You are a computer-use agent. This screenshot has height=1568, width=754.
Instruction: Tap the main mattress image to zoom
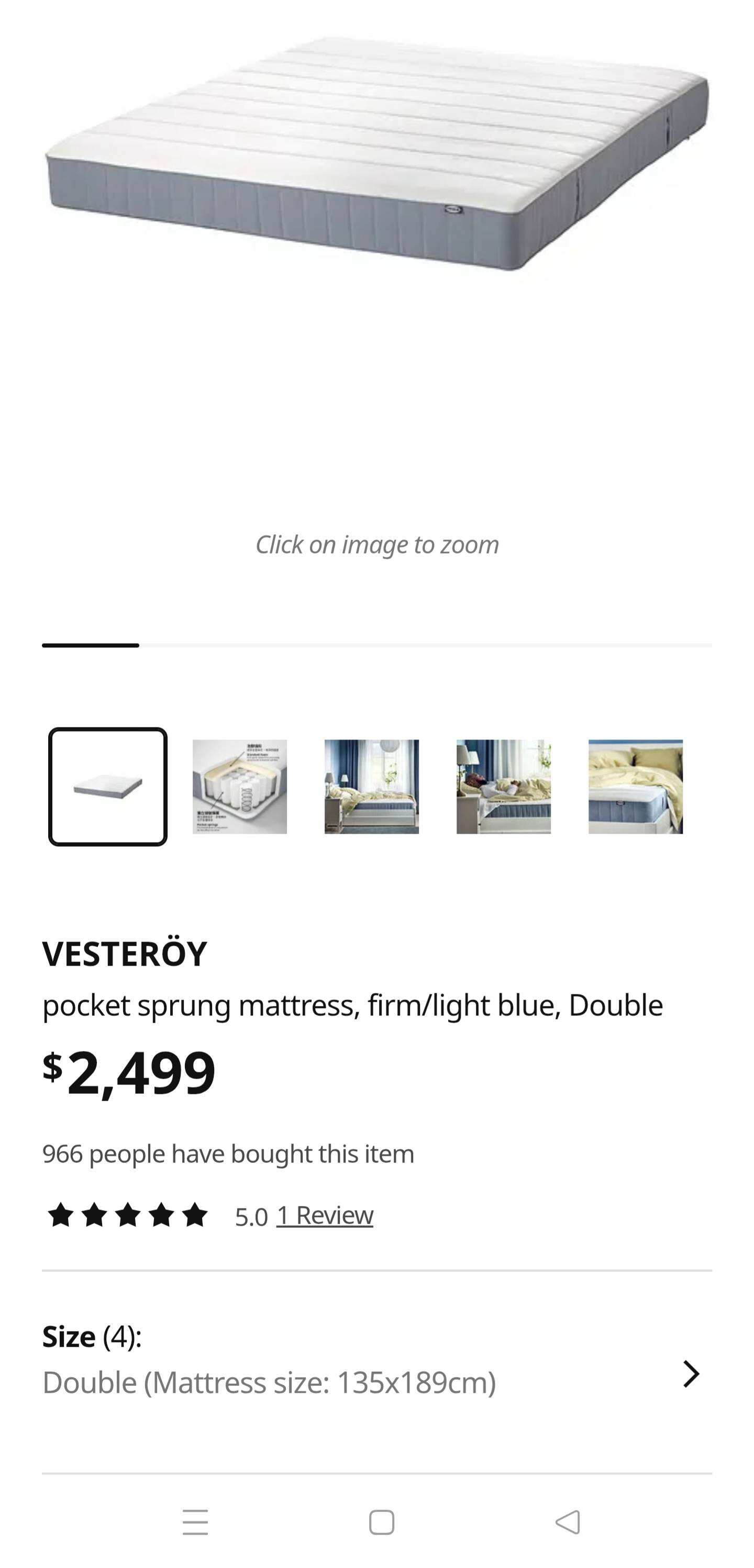(x=377, y=158)
